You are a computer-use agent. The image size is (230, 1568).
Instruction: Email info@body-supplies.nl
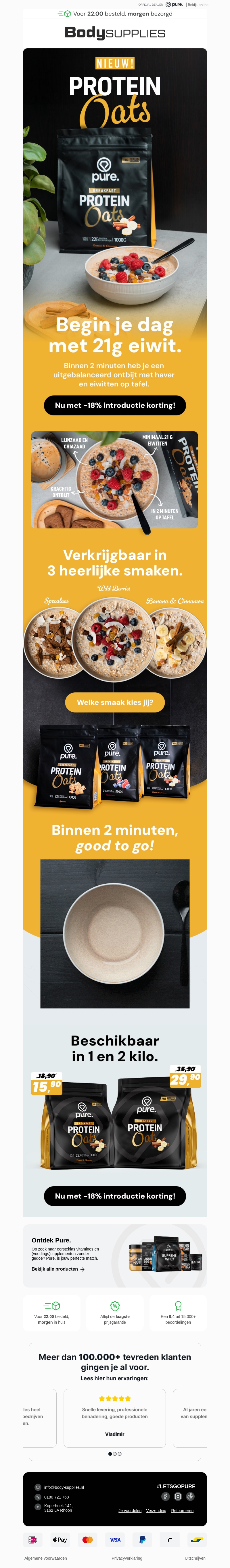[x=64, y=1488]
